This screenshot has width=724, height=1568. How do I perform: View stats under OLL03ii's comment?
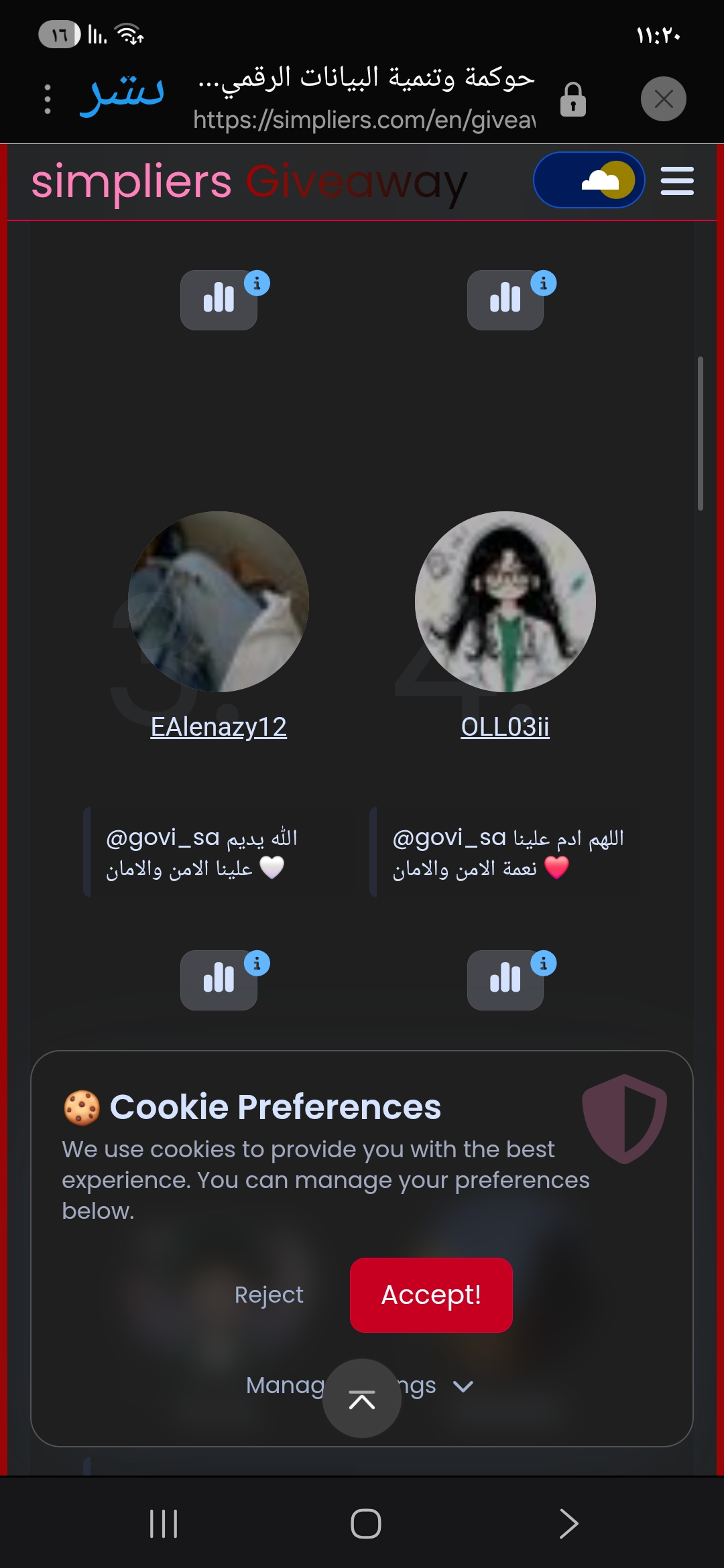pyautogui.click(x=505, y=980)
